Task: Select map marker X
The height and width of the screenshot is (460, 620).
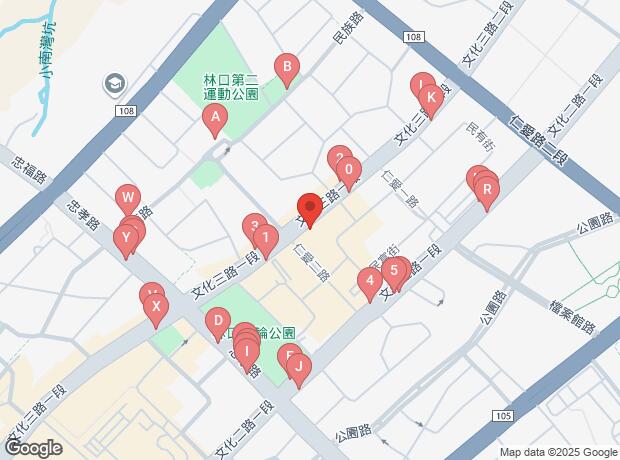Action: point(154,308)
